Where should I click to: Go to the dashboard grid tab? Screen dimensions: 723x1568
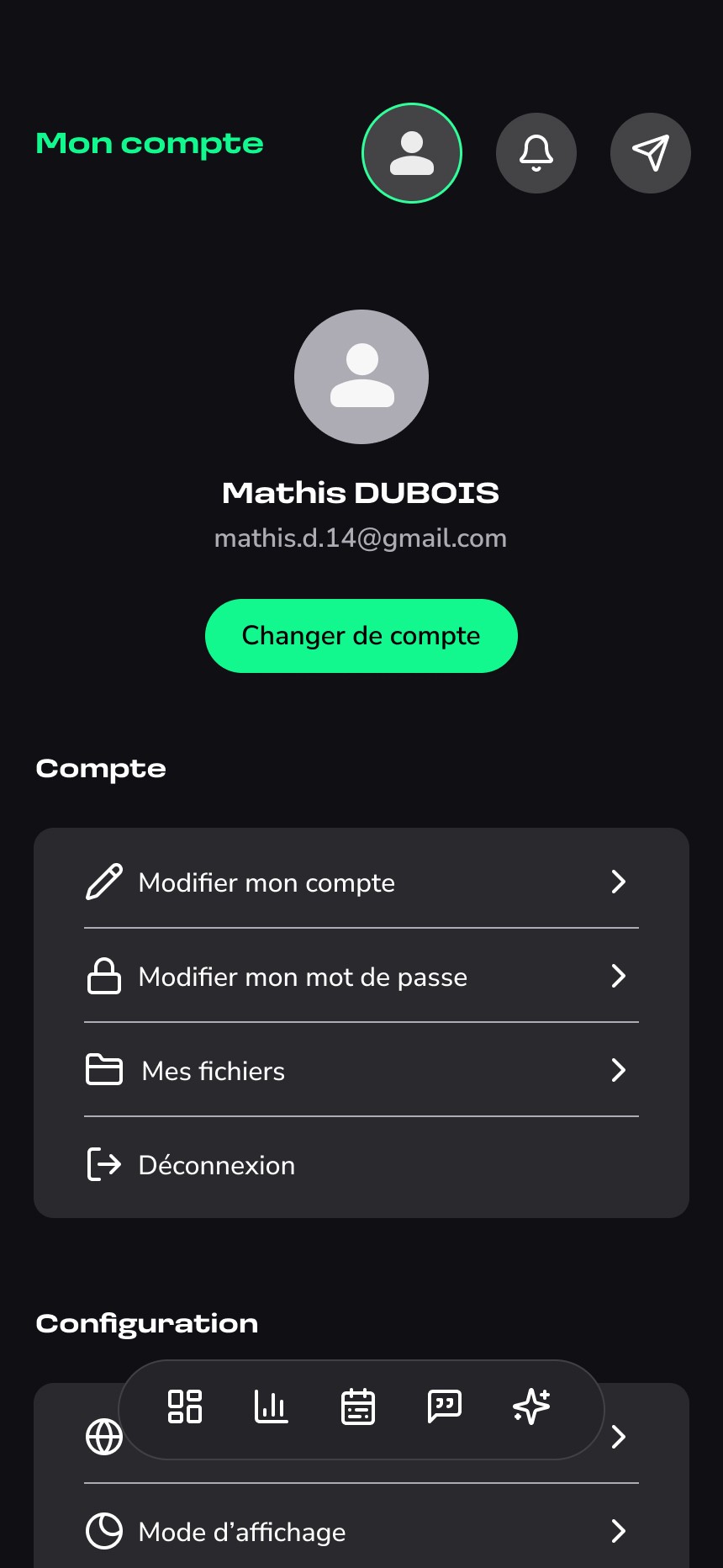[x=185, y=1406]
